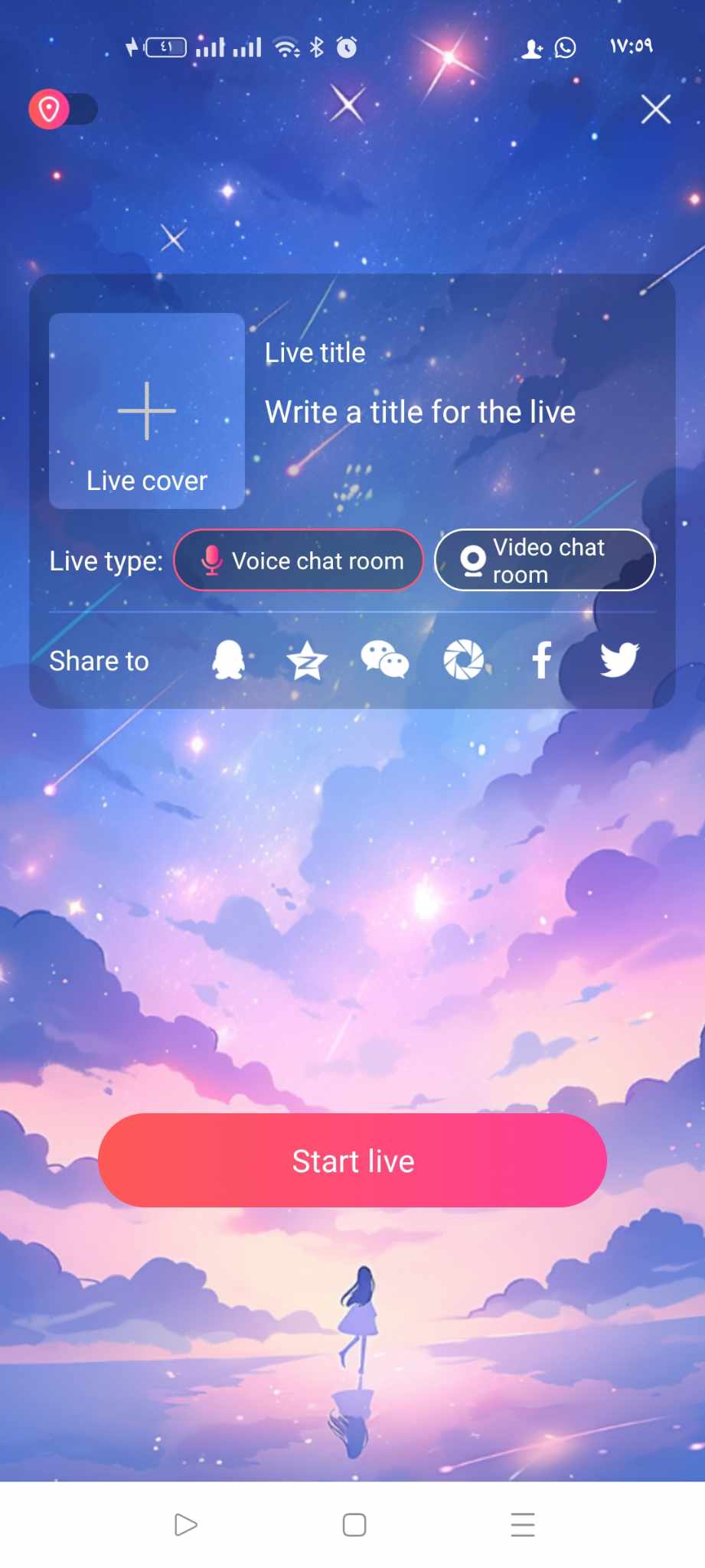
Task: Share to Qzone
Action: 307,660
